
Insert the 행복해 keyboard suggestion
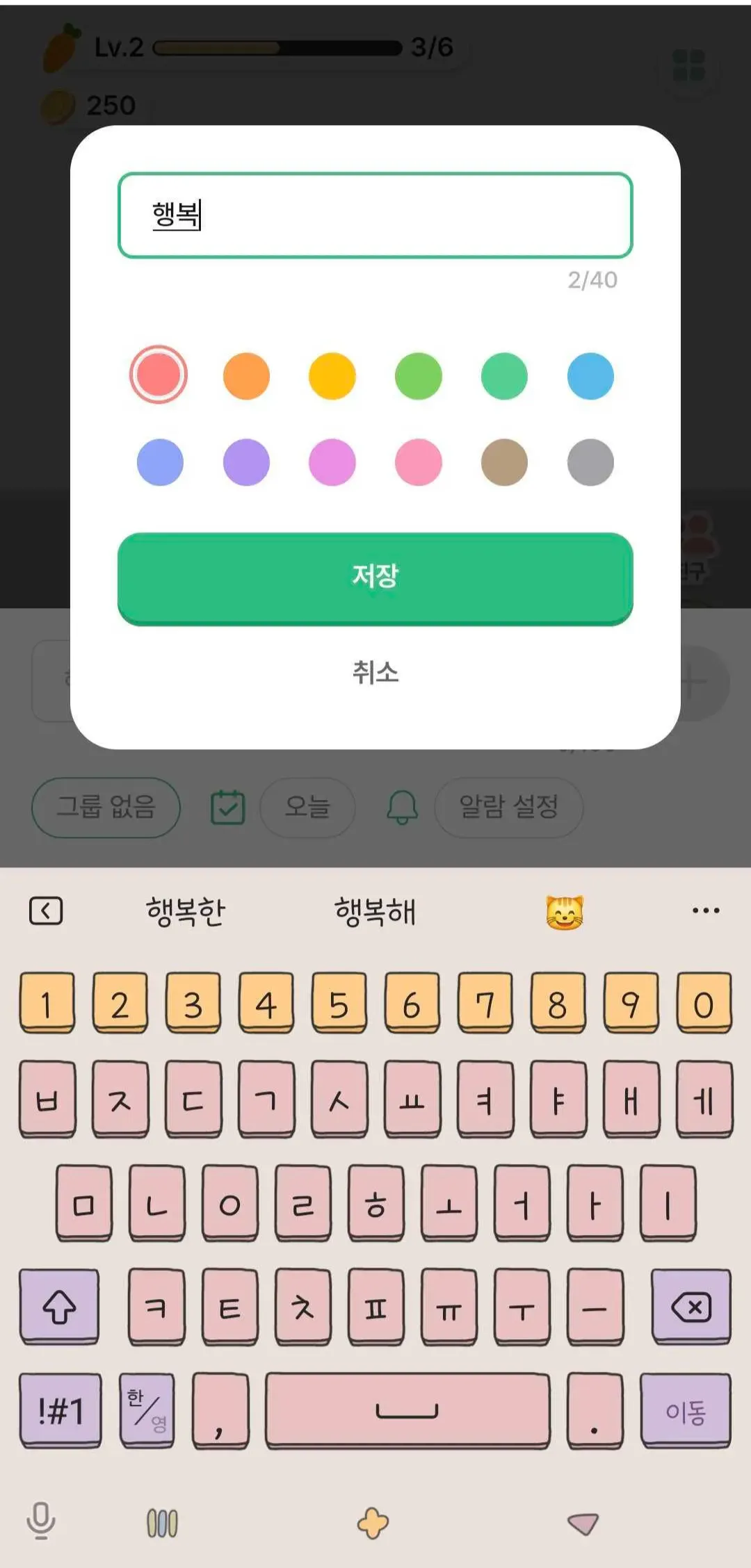(x=375, y=911)
